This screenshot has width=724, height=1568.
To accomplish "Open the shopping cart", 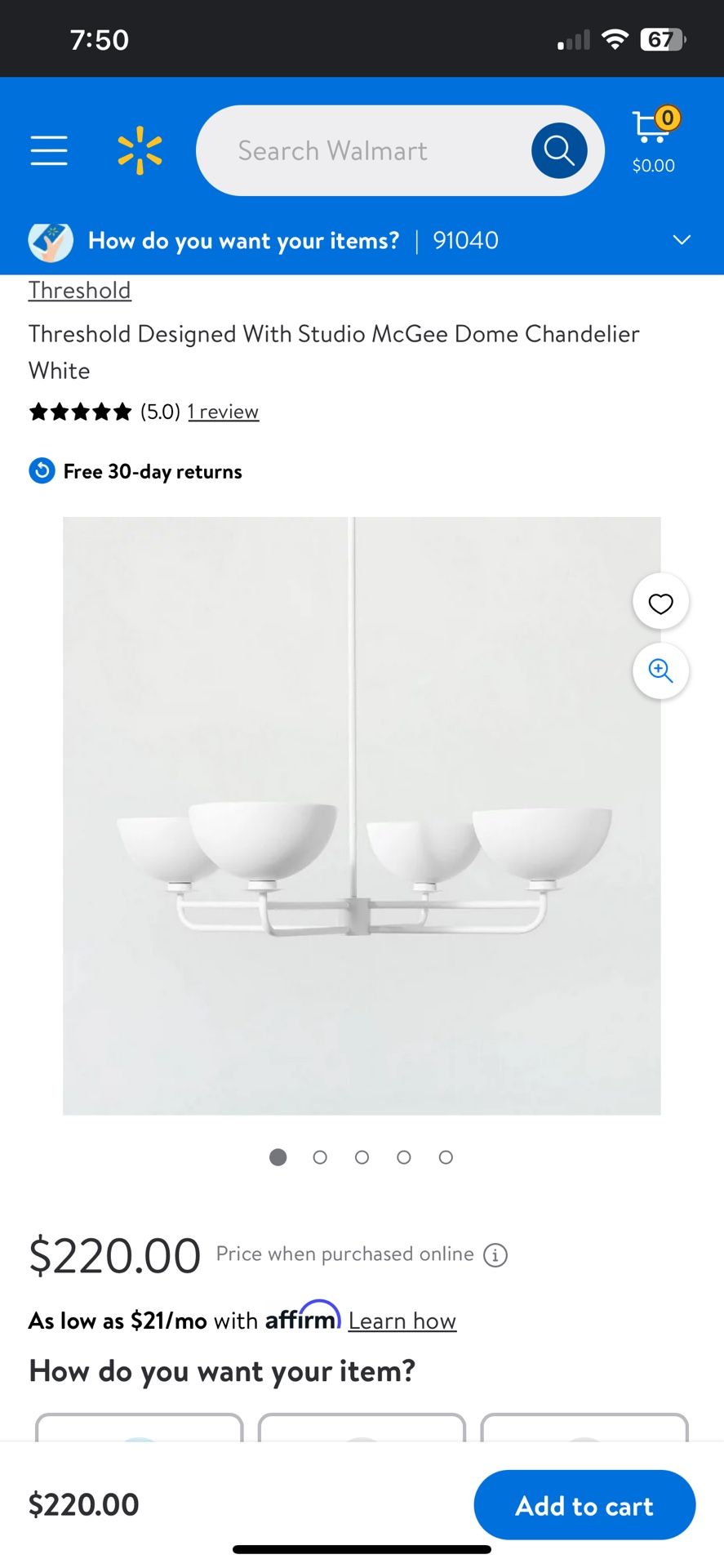I will point(654,141).
